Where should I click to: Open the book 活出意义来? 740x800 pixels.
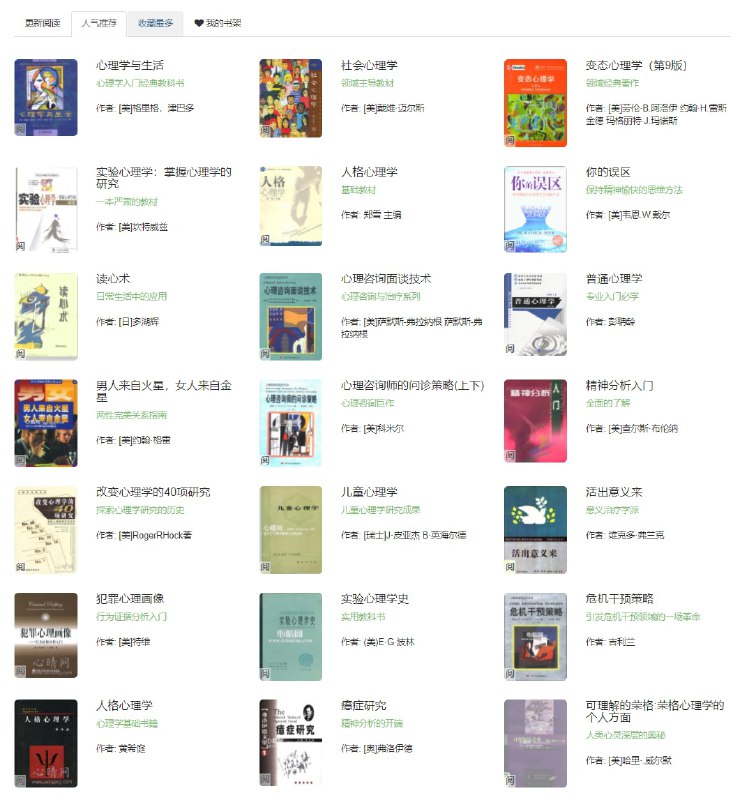pyautogui.click(x=614, y=492)
